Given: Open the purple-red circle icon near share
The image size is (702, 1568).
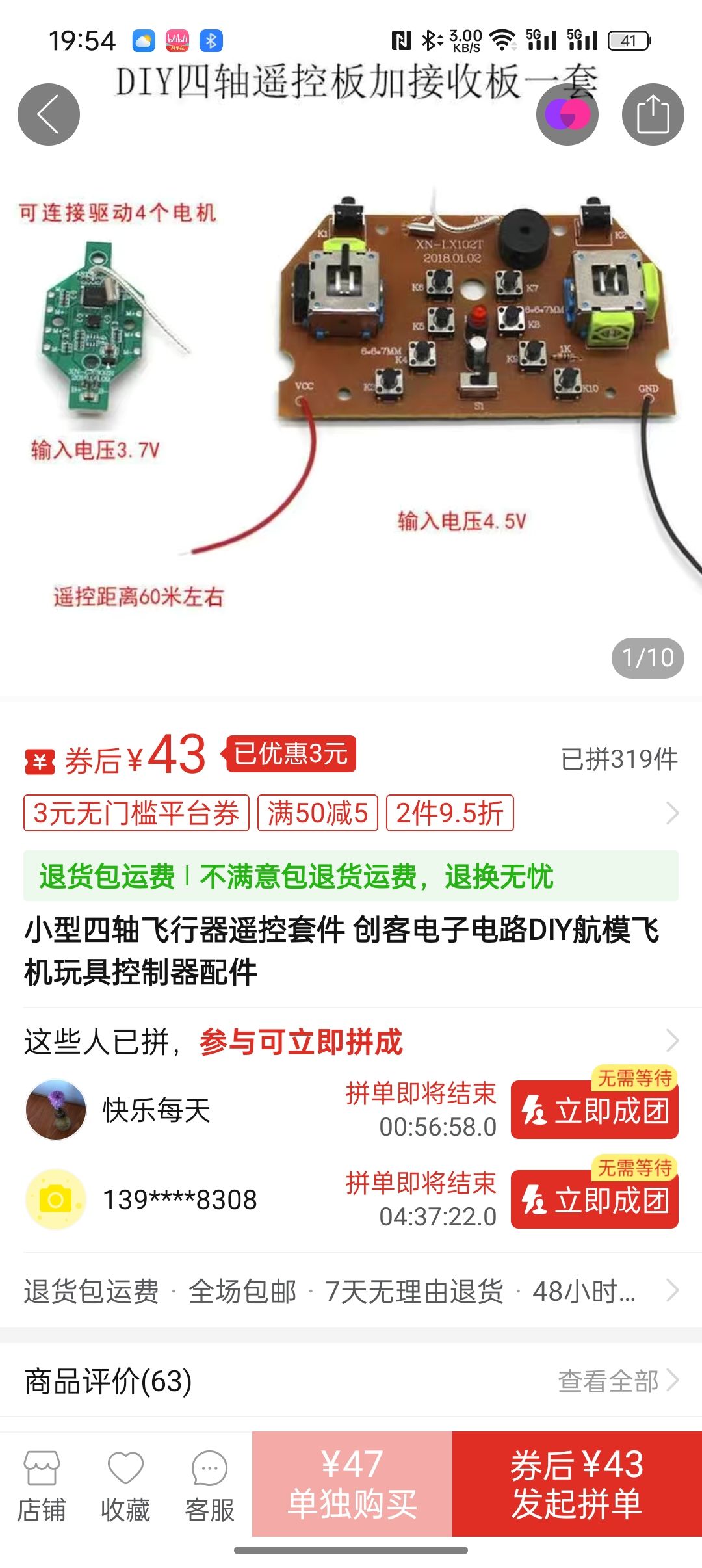Looking at the screenshot, I should tap(567, 114).
